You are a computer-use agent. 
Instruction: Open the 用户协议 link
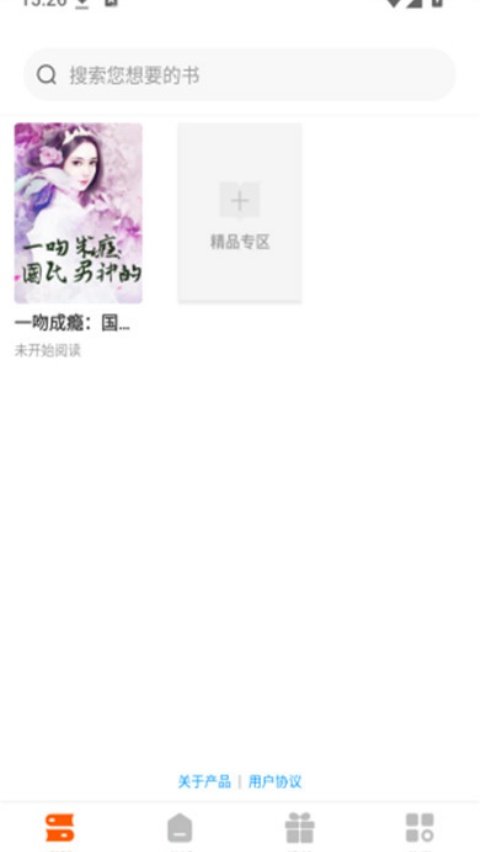pyautogui.click(x=275, y=782)
